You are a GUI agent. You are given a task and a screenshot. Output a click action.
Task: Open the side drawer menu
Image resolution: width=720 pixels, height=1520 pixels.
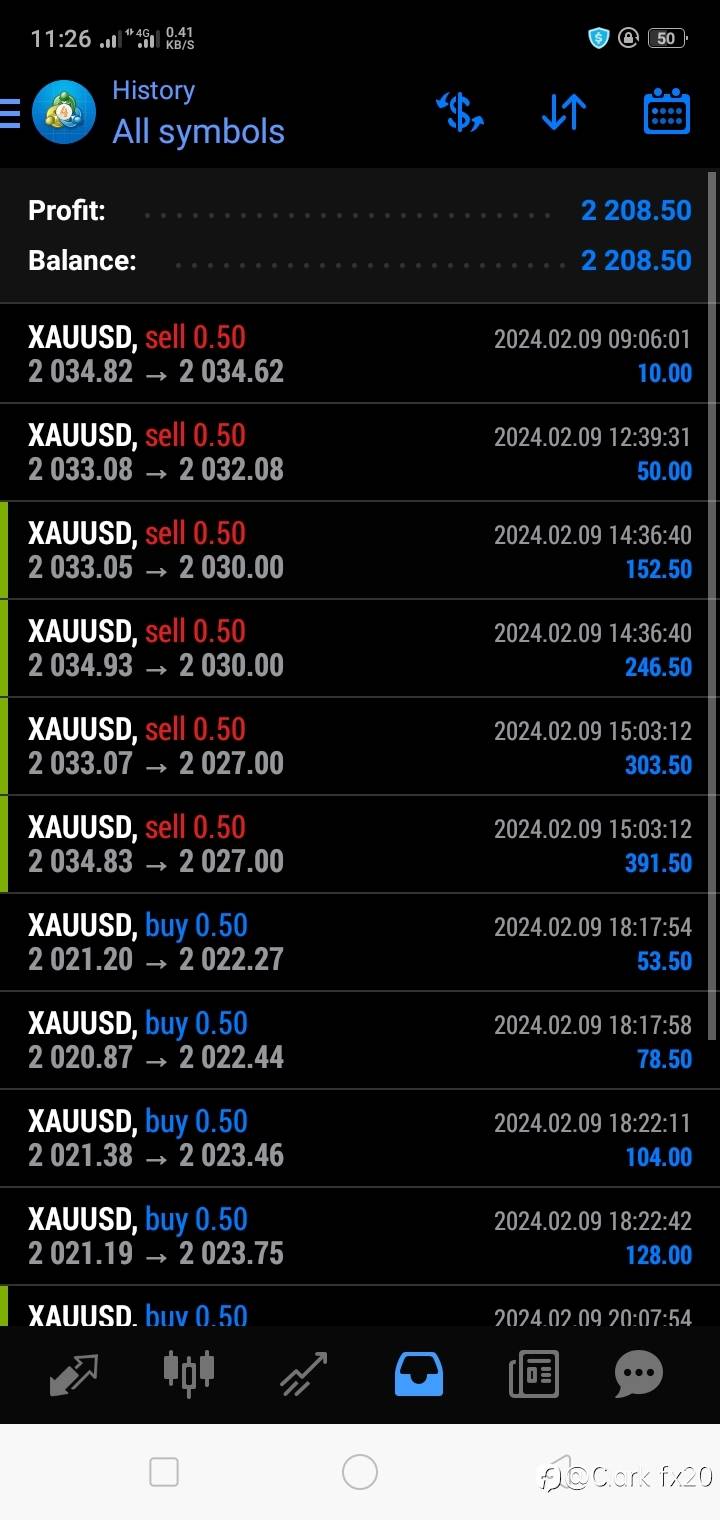coord(10,112)
